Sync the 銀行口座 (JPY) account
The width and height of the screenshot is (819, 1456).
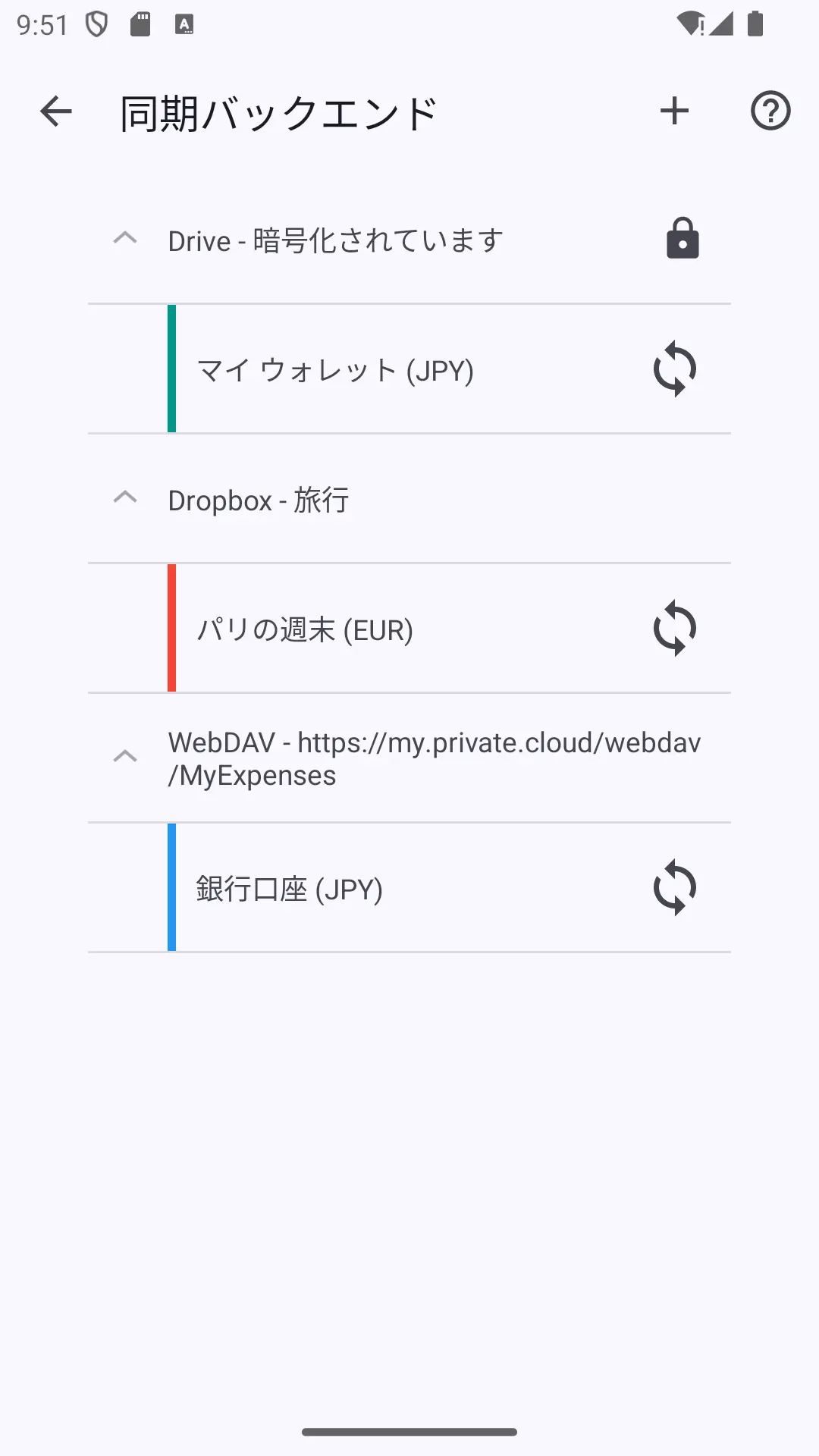[x=675, y=888]
